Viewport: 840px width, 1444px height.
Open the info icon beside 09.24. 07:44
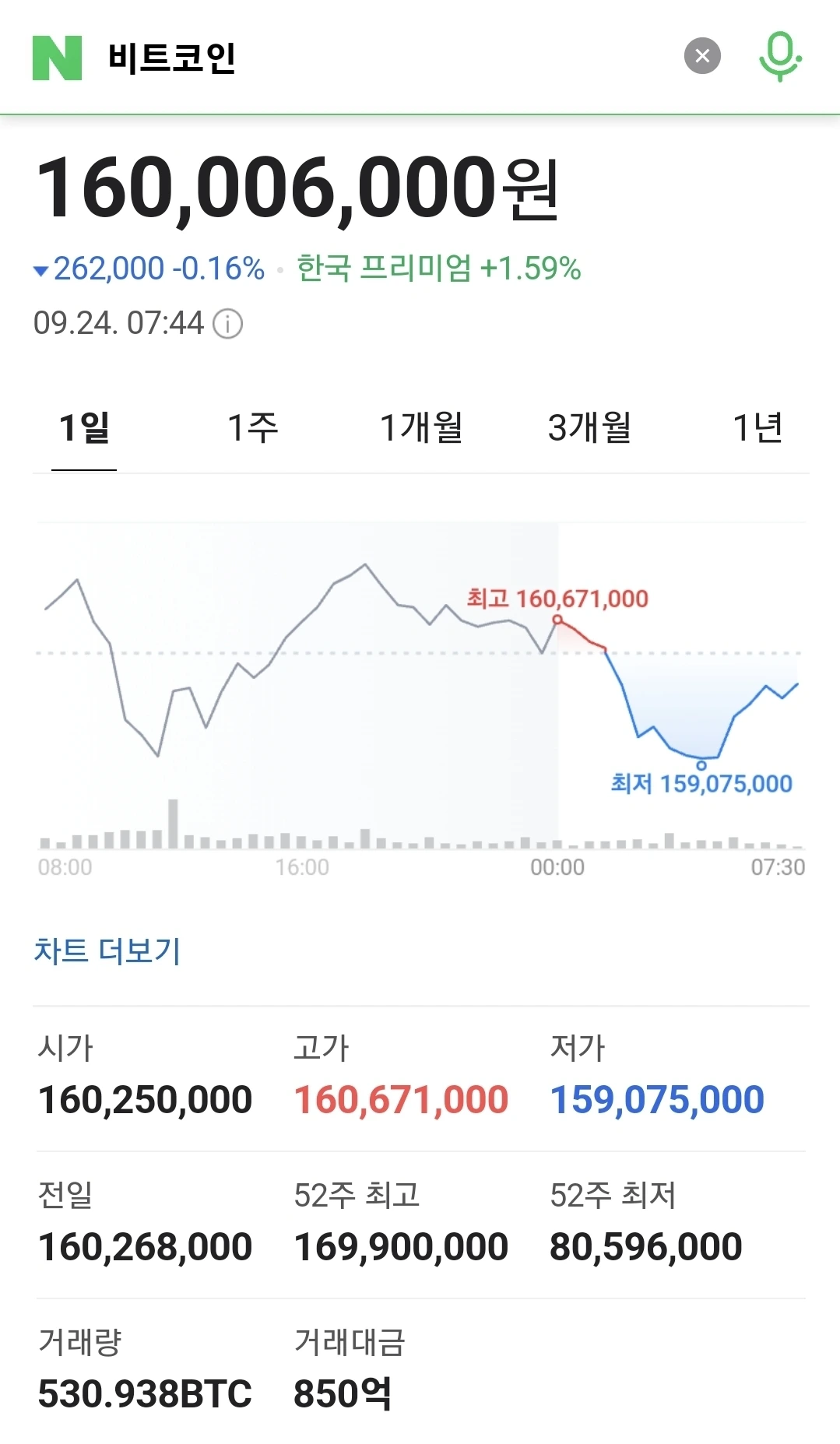(x=228, y=324)
